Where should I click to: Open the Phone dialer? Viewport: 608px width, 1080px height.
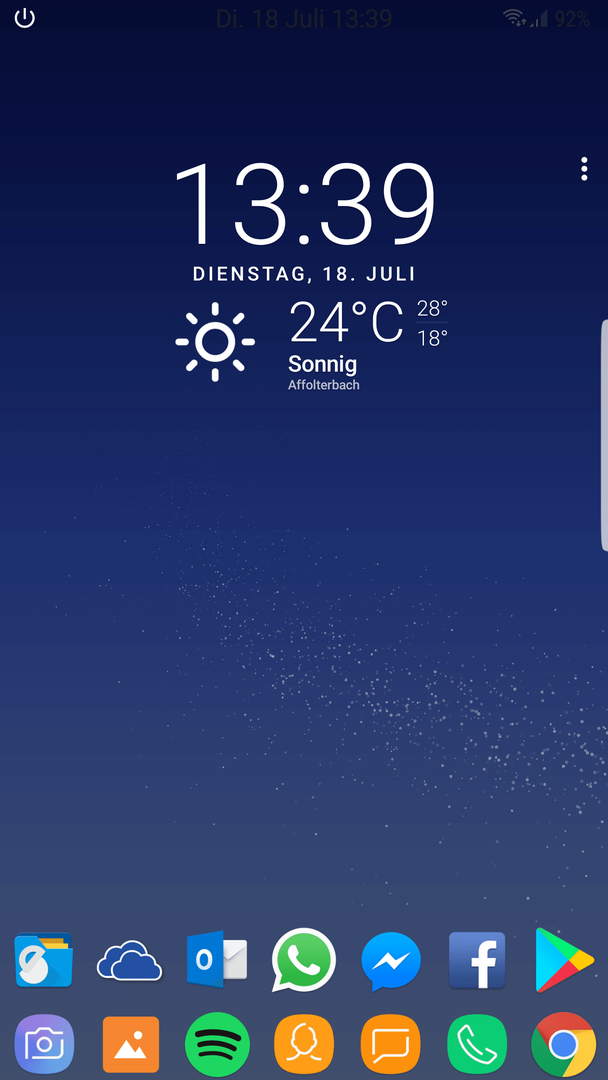(476, 1044)
